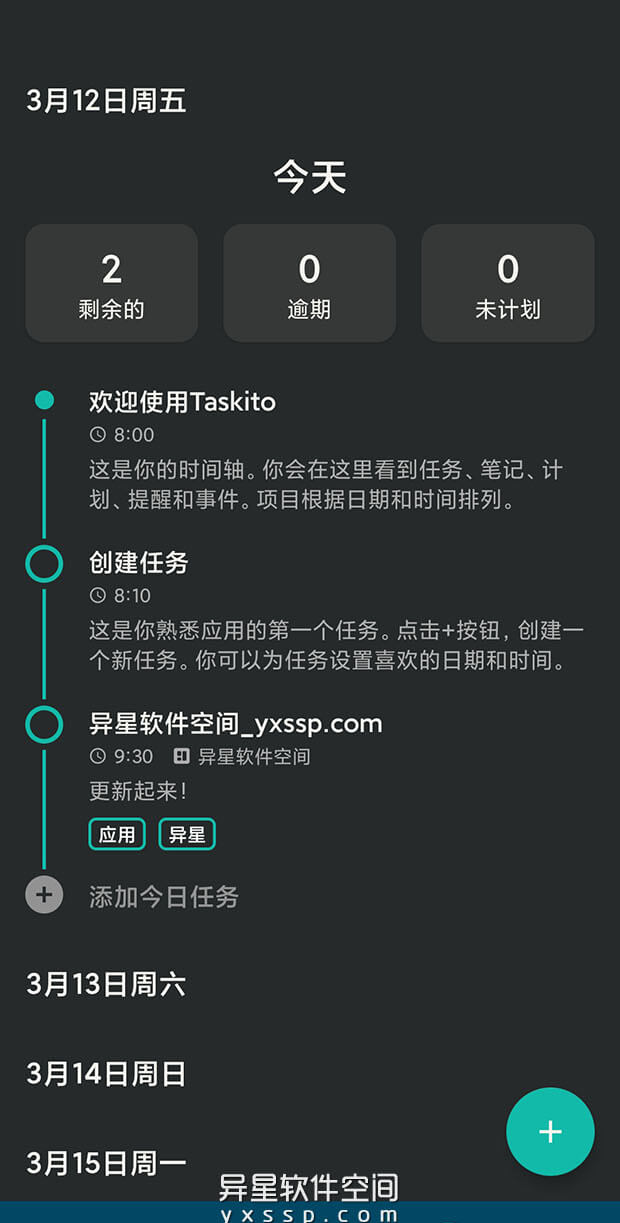Mark the 创建任务 task as done
Screen dimensions: 620x1223
click(x=44, y=564)
